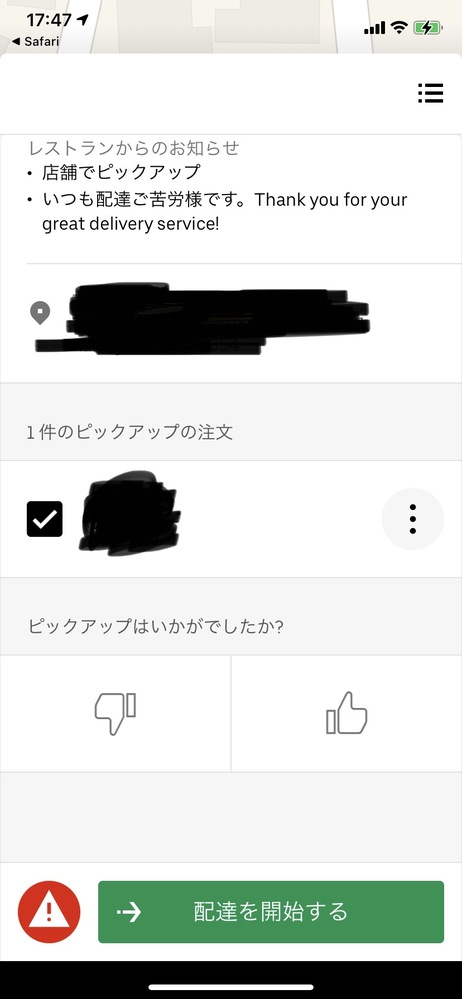Open the order's three-dot options
The image size is (462, 999).
click(x=412, y=519)
